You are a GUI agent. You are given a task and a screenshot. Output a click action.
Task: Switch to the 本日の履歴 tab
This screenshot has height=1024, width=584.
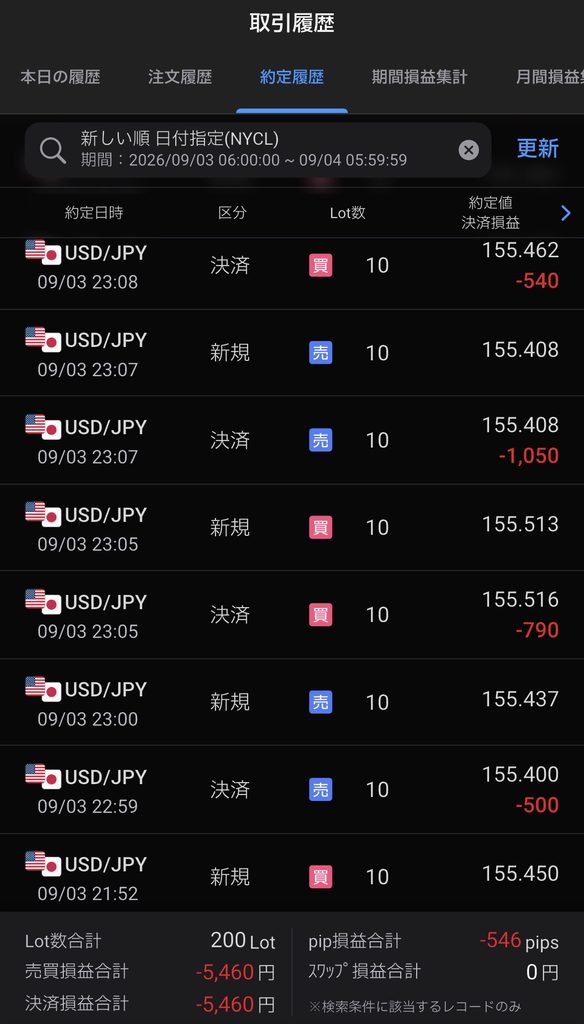pyautogui.click(x=60, y=77)
